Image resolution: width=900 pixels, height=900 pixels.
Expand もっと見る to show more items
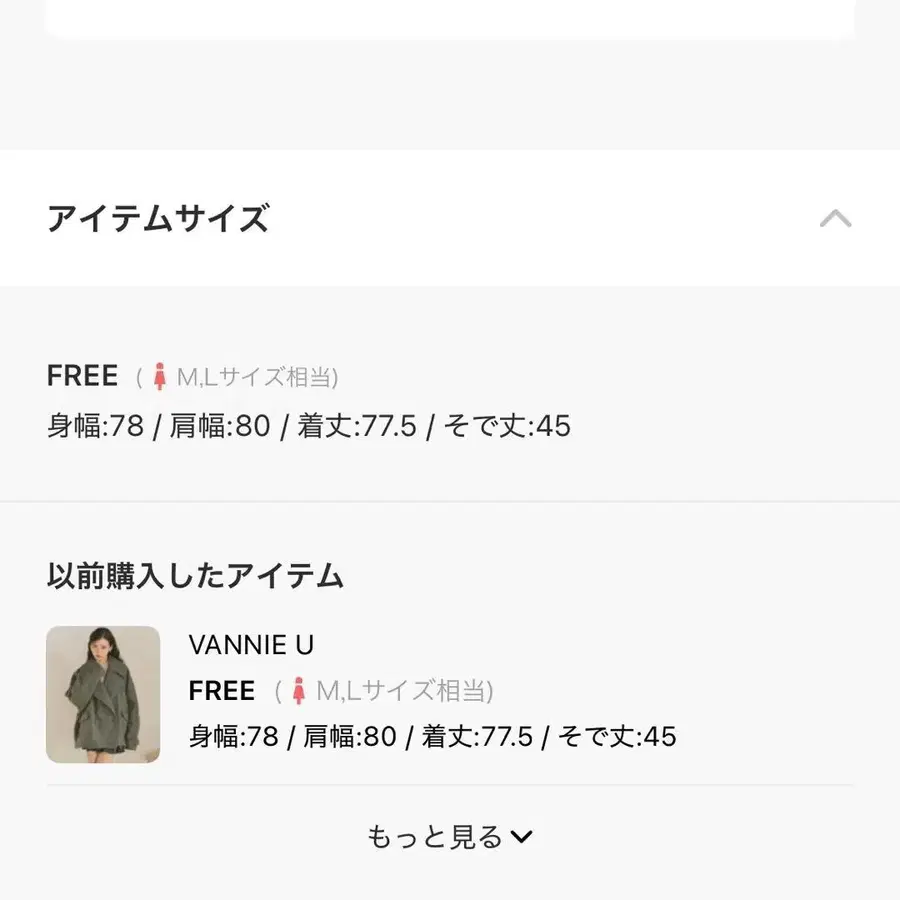(x=450, y=837)
